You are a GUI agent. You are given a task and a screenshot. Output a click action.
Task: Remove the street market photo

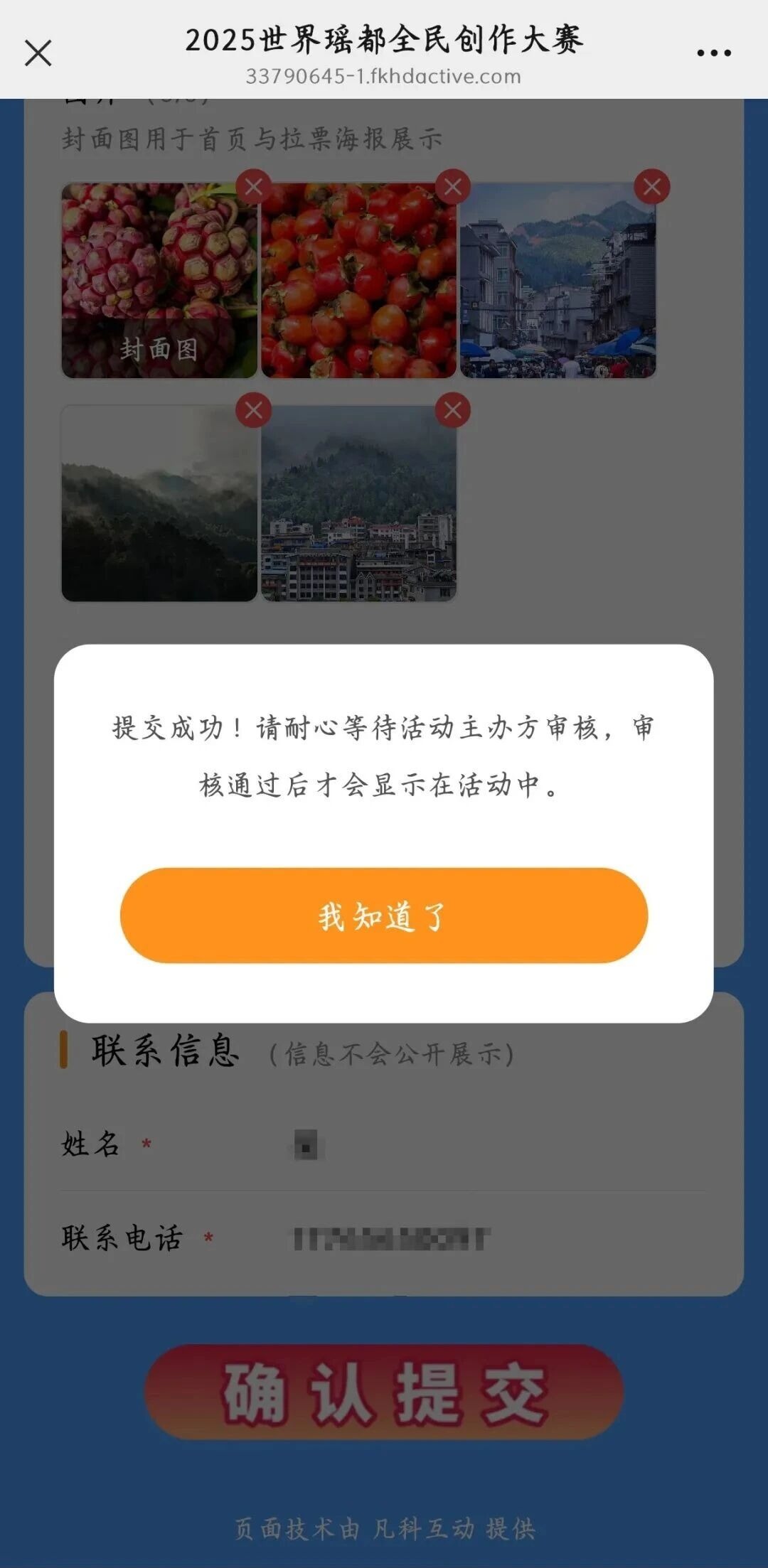pos(652,187)
